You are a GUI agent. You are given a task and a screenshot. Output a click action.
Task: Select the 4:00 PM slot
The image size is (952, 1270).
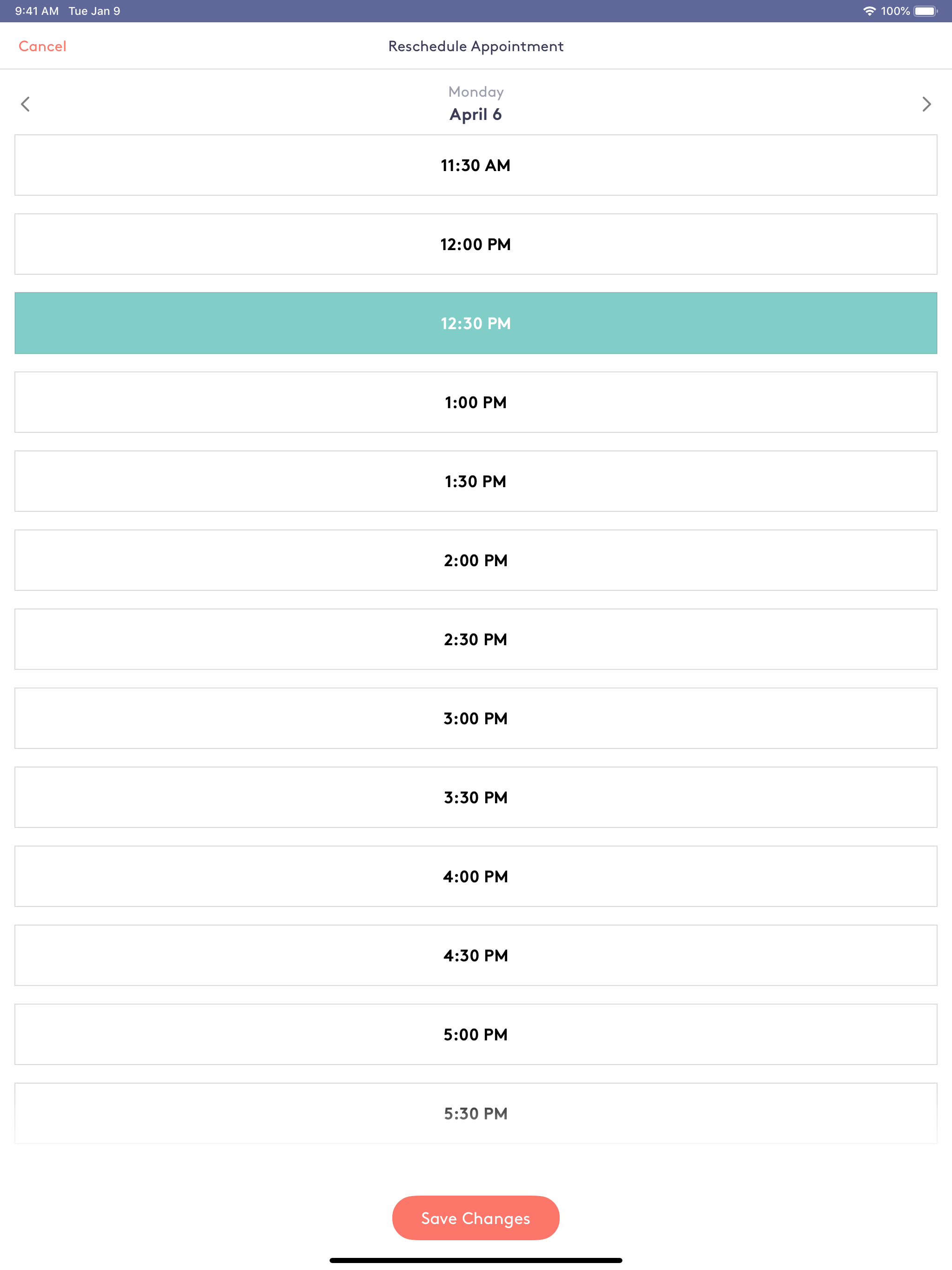476,876
